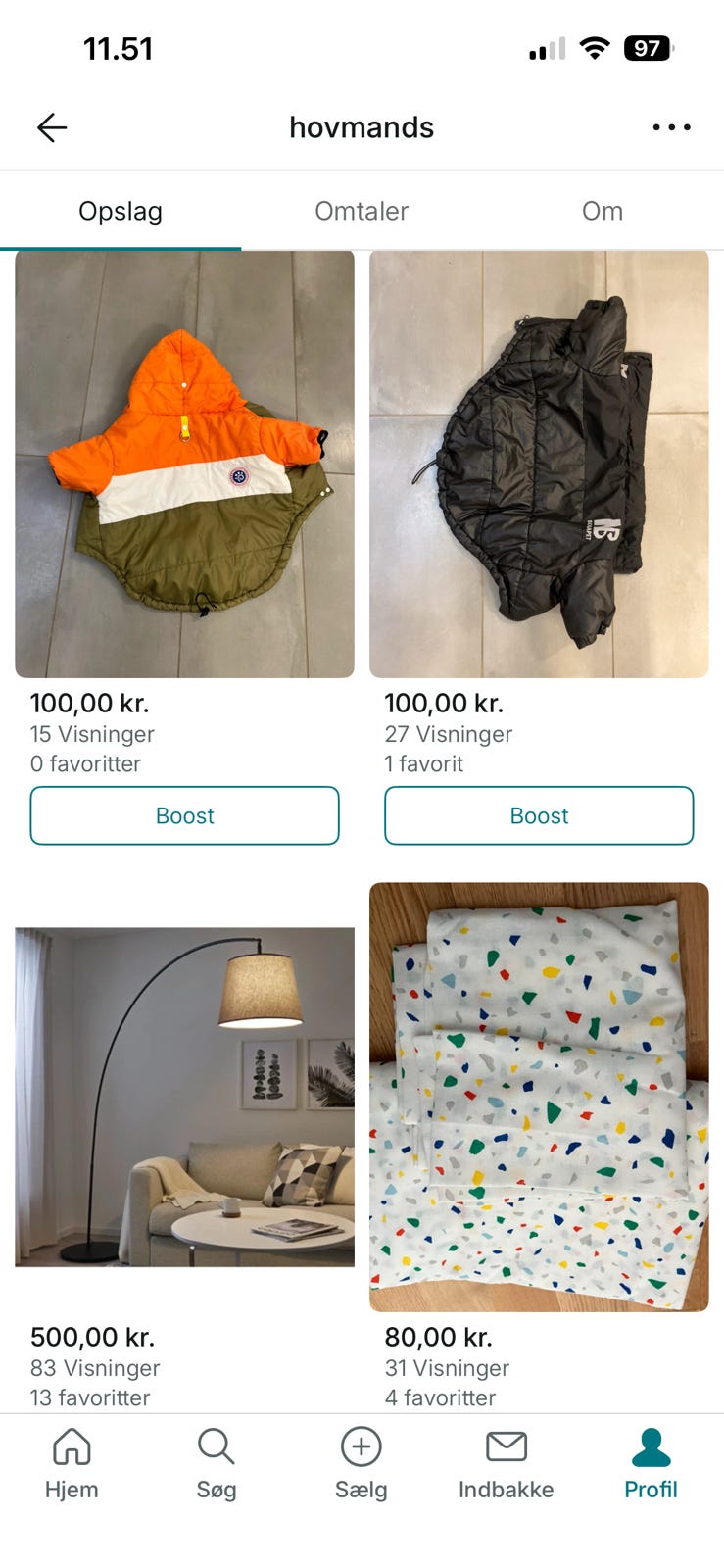Image resolution: width=724 pixels, height=1568 pixels.
Task: View the terrazzo-print fabric listing photo
Action: (x=538, y=1095)
